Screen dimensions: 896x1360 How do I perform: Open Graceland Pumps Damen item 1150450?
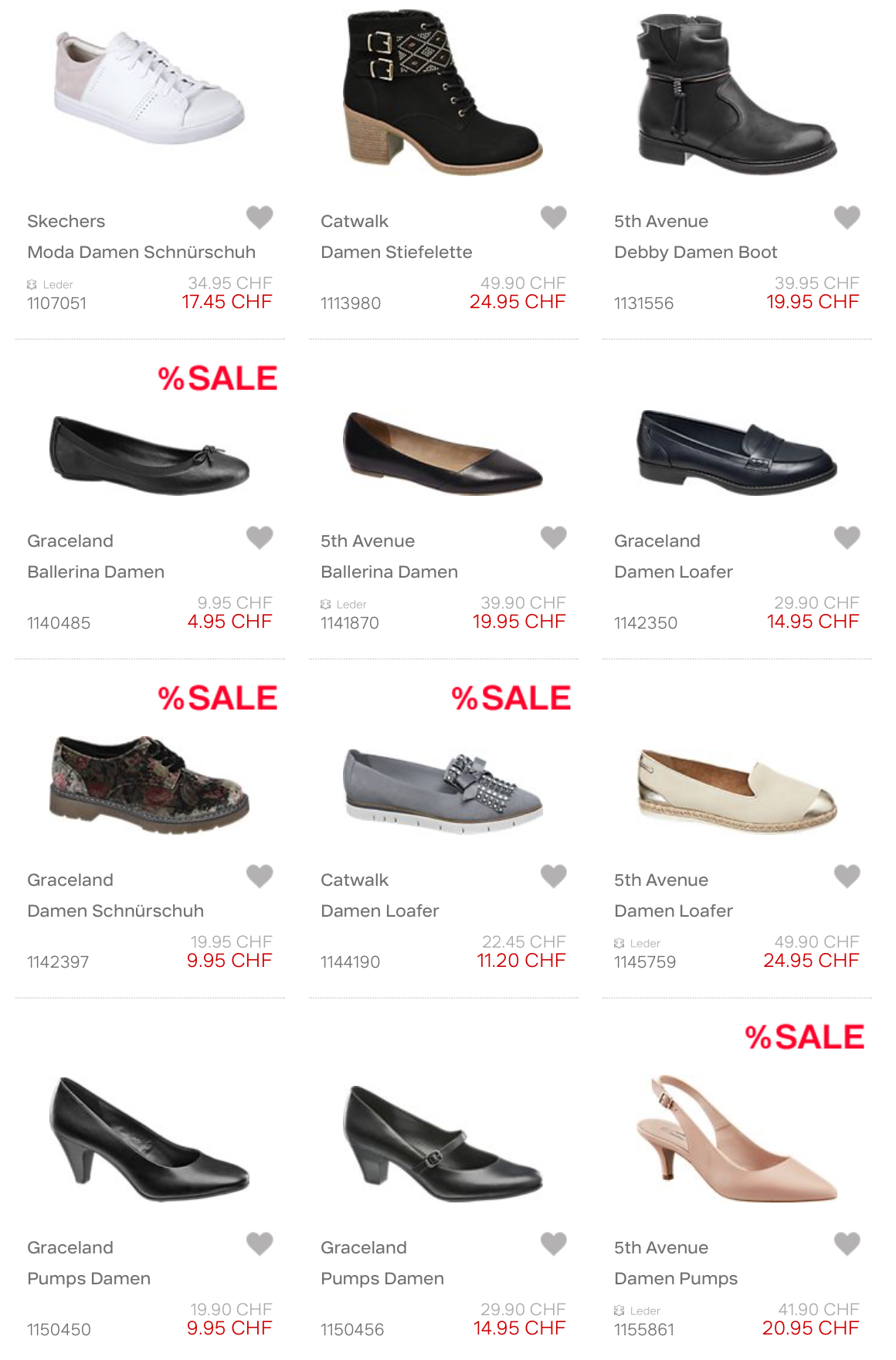pos(149,1139)
